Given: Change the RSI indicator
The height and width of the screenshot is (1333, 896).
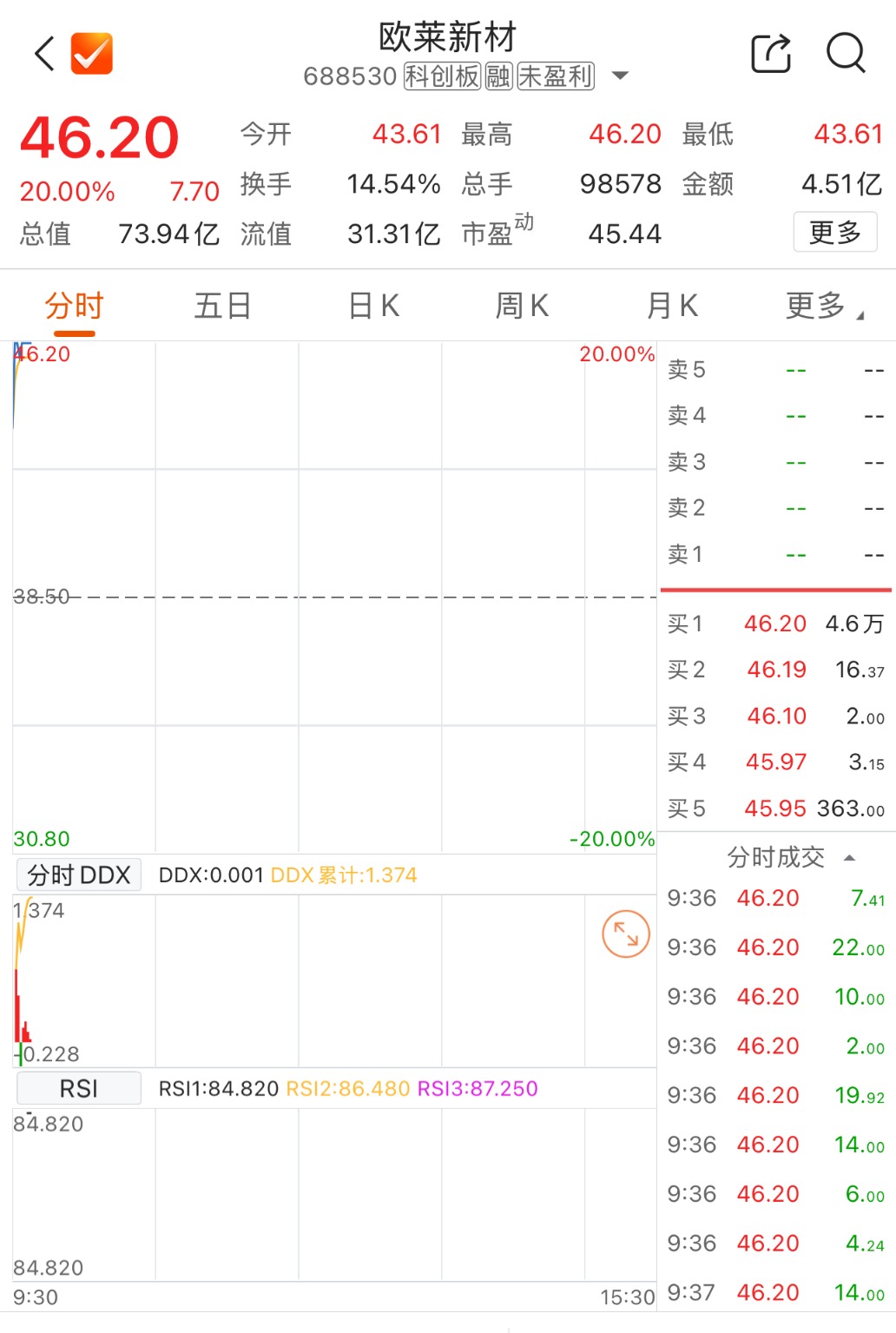Looking at the screenshot, I should click(79, 1089).
